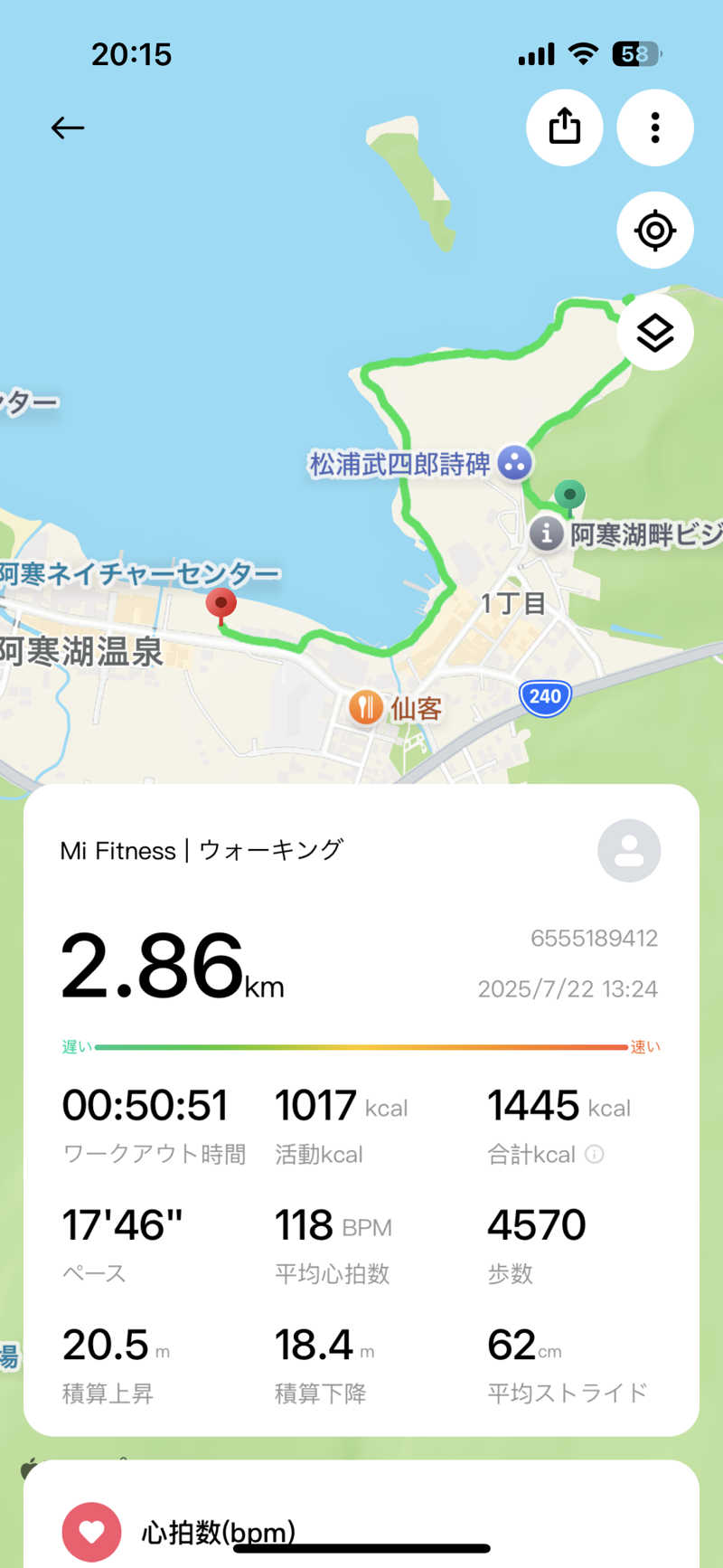Open the three-dot overflow menu

[655, 128]
